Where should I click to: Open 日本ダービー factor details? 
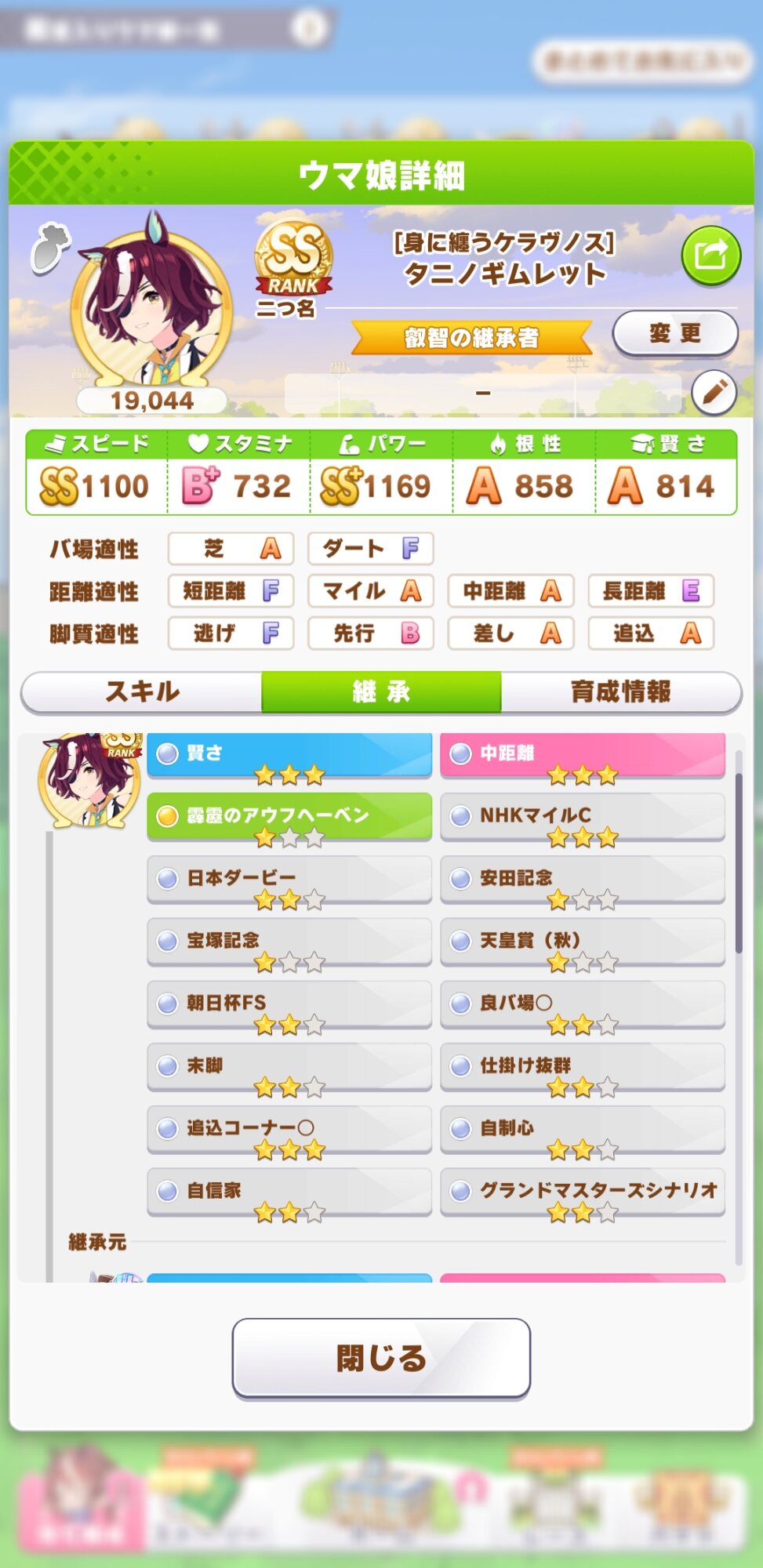coord(289,879)
